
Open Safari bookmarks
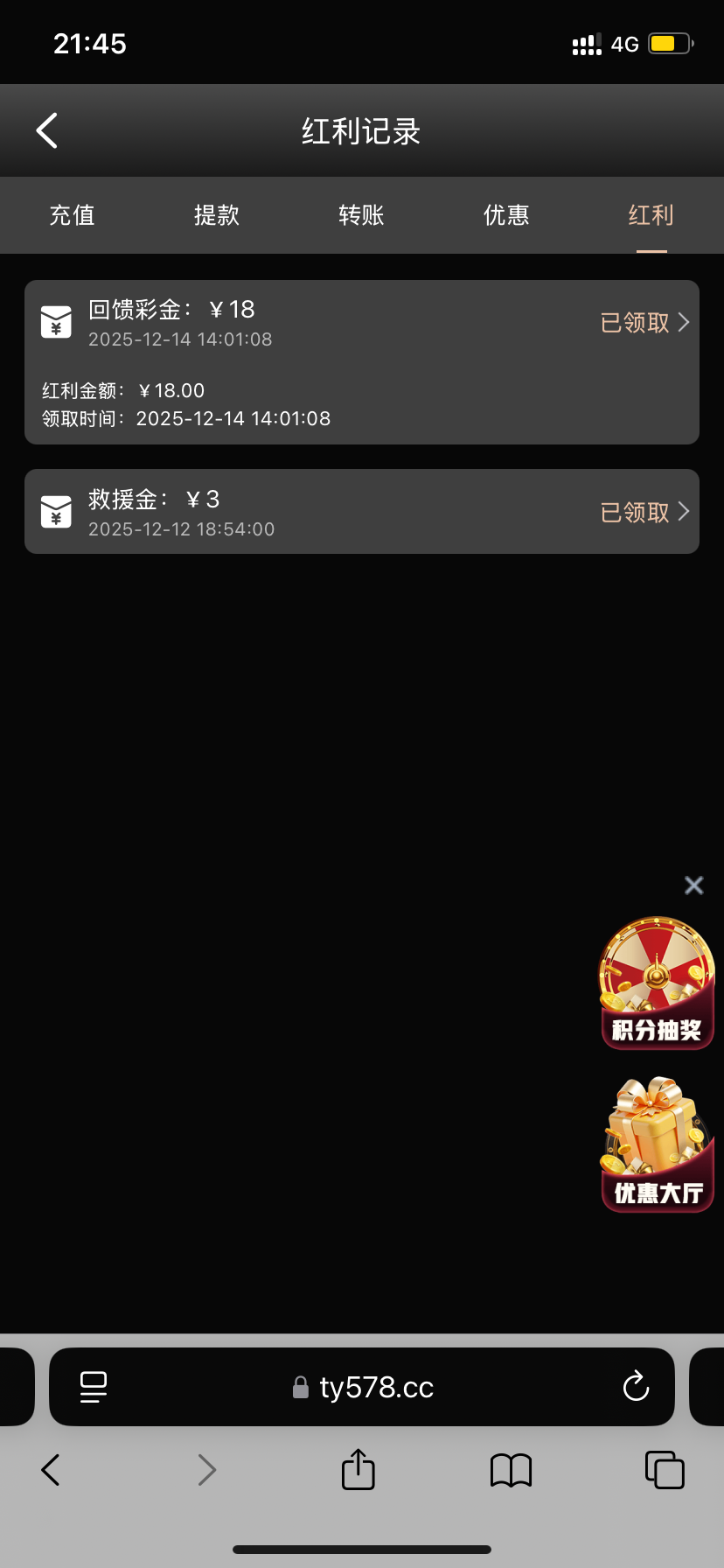(x=511, y=1470)
